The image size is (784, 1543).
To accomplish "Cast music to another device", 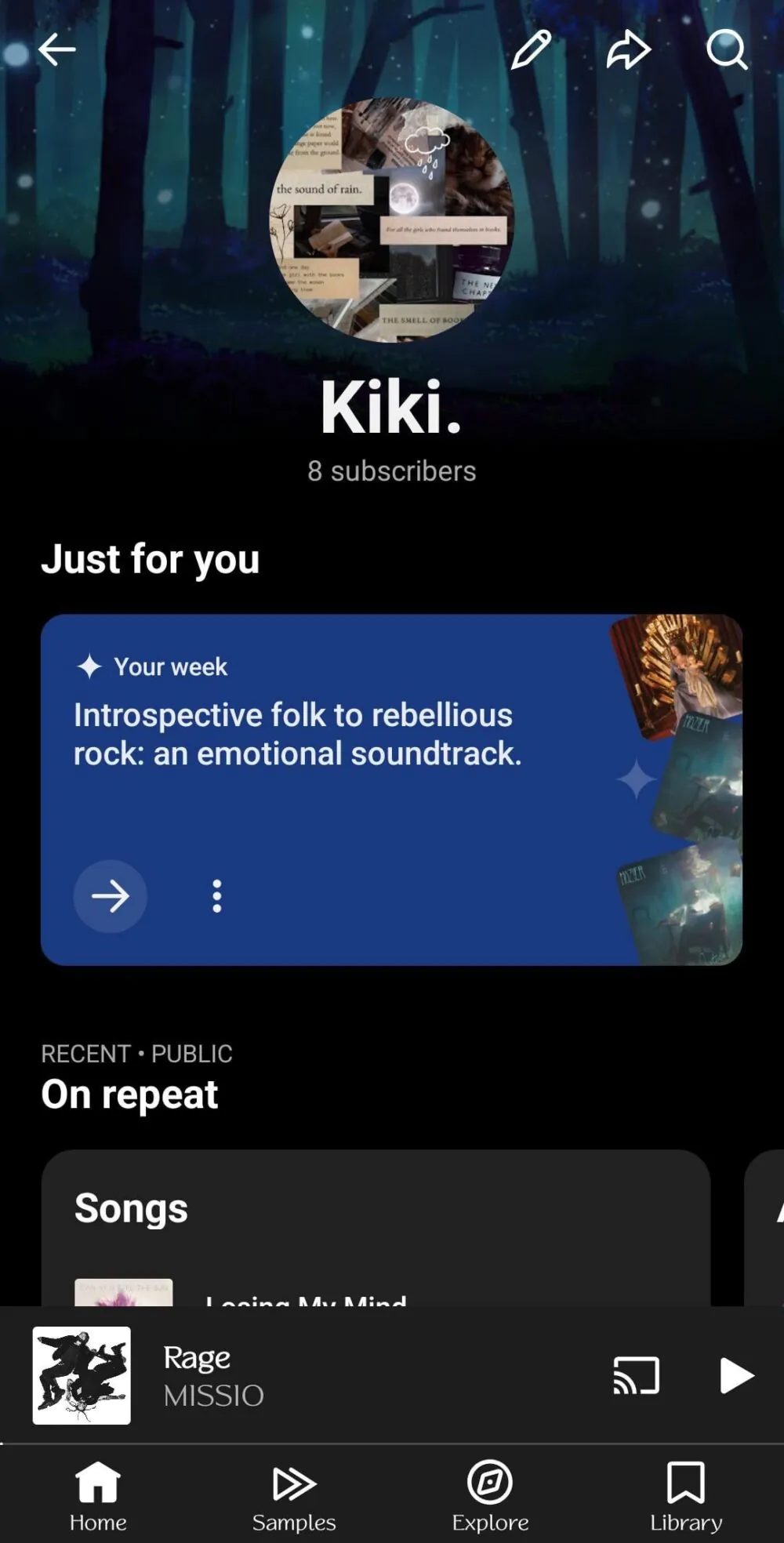I will pyautogui.click(x=636, y=1375).
